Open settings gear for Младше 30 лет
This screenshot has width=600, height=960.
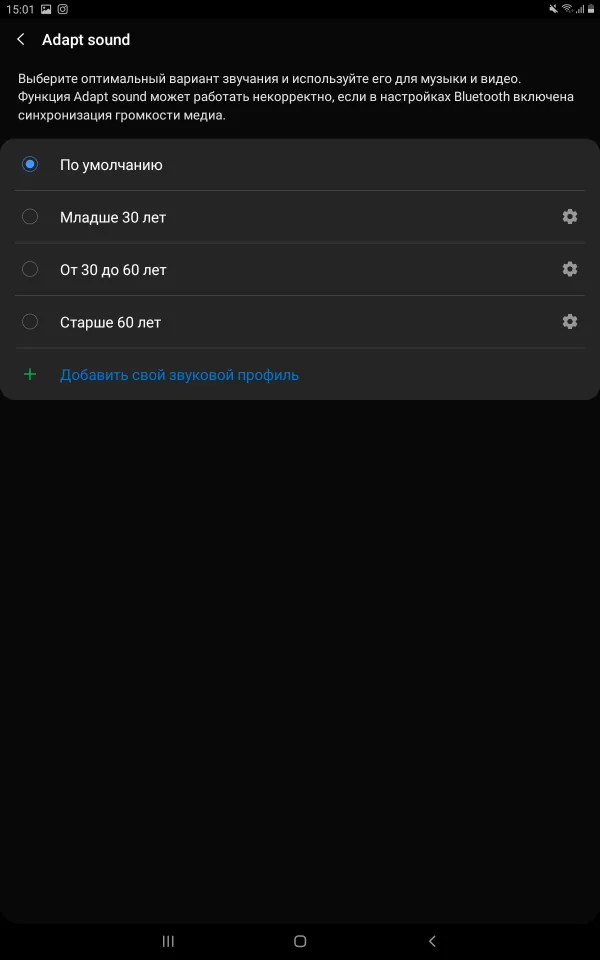pos(570,217)
